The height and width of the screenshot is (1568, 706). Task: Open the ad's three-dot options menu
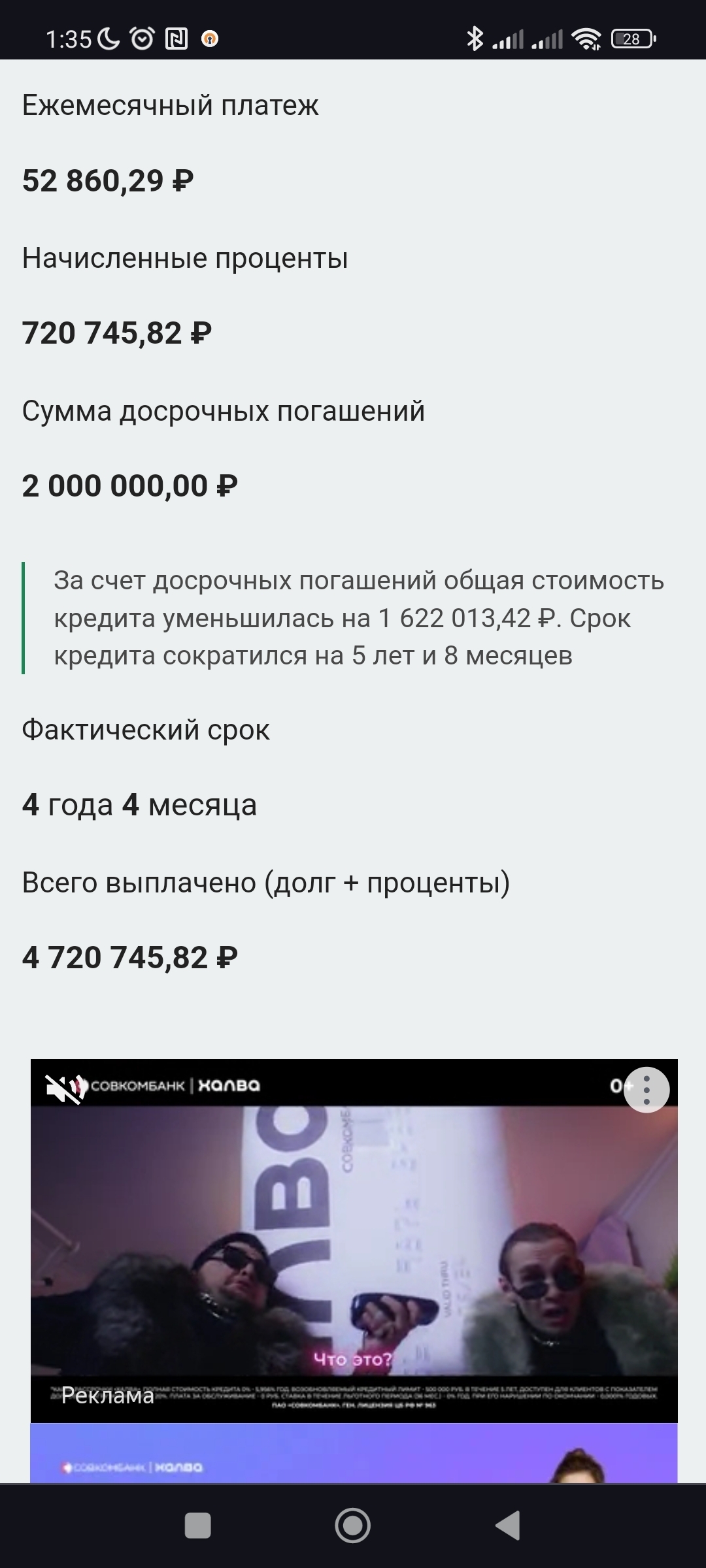[646, 1090]
